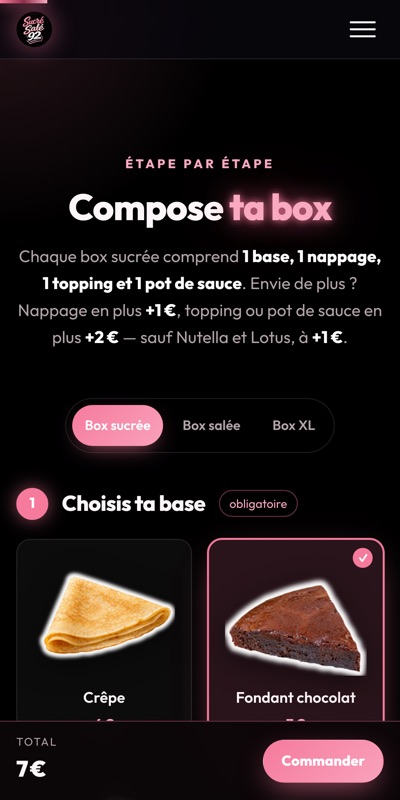Tap the Commander button
Viewport: 400px width, 800px height.
(323, 761)
